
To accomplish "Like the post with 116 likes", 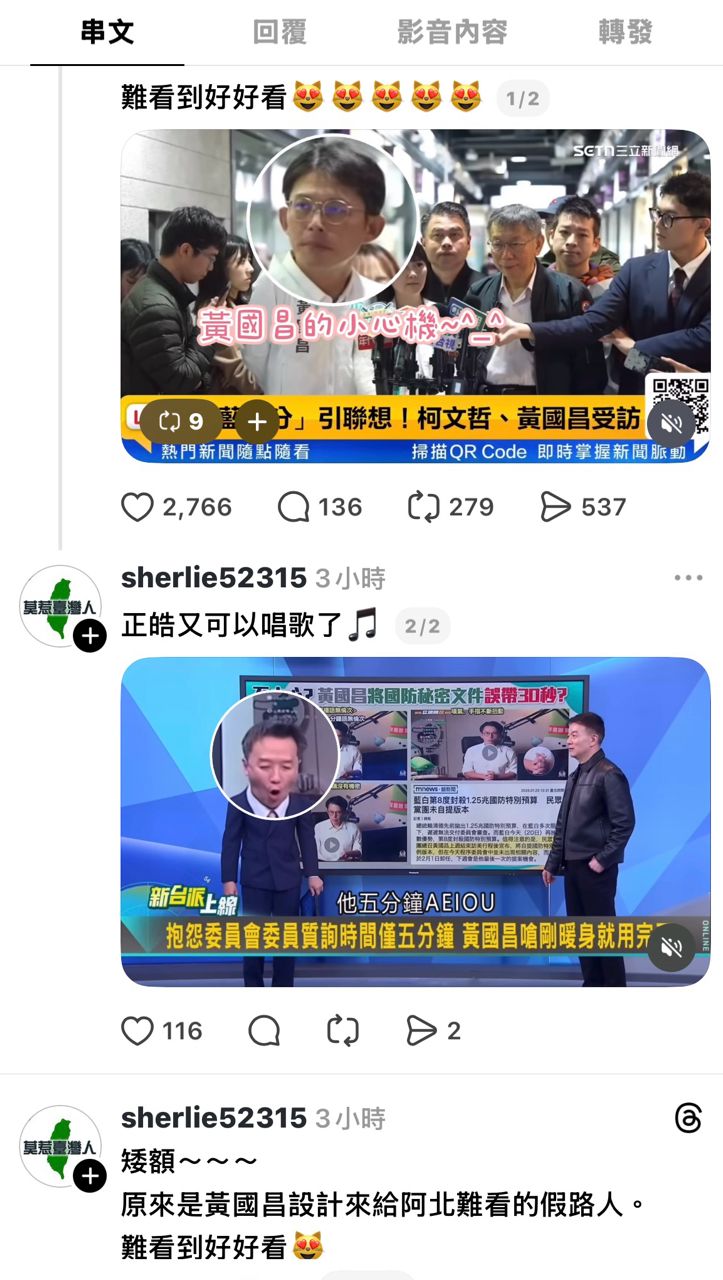I will click(x=138, y=1031).
